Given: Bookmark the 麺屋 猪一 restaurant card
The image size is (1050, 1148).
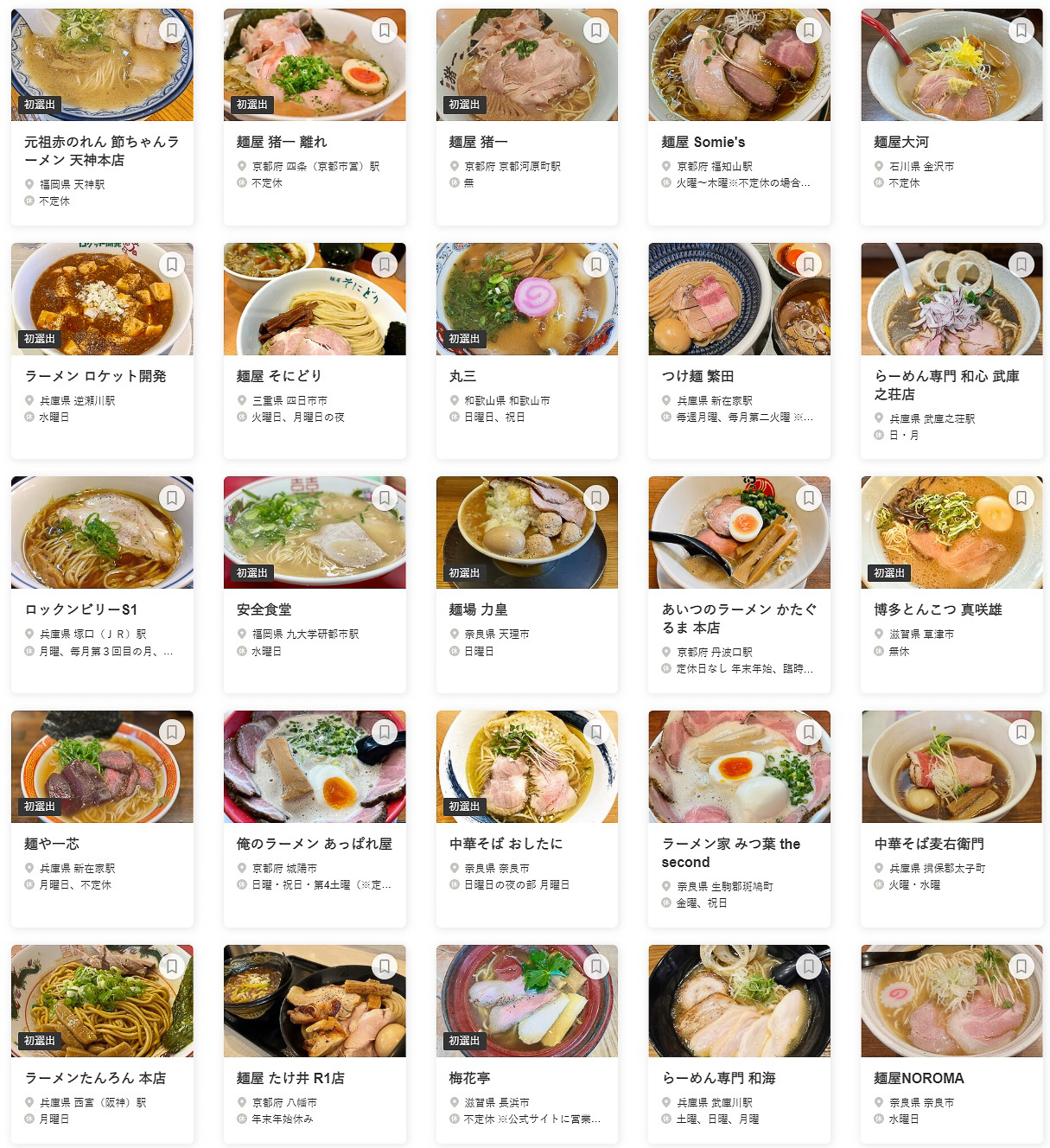Looking at the screenshot, I should (597, 29).
